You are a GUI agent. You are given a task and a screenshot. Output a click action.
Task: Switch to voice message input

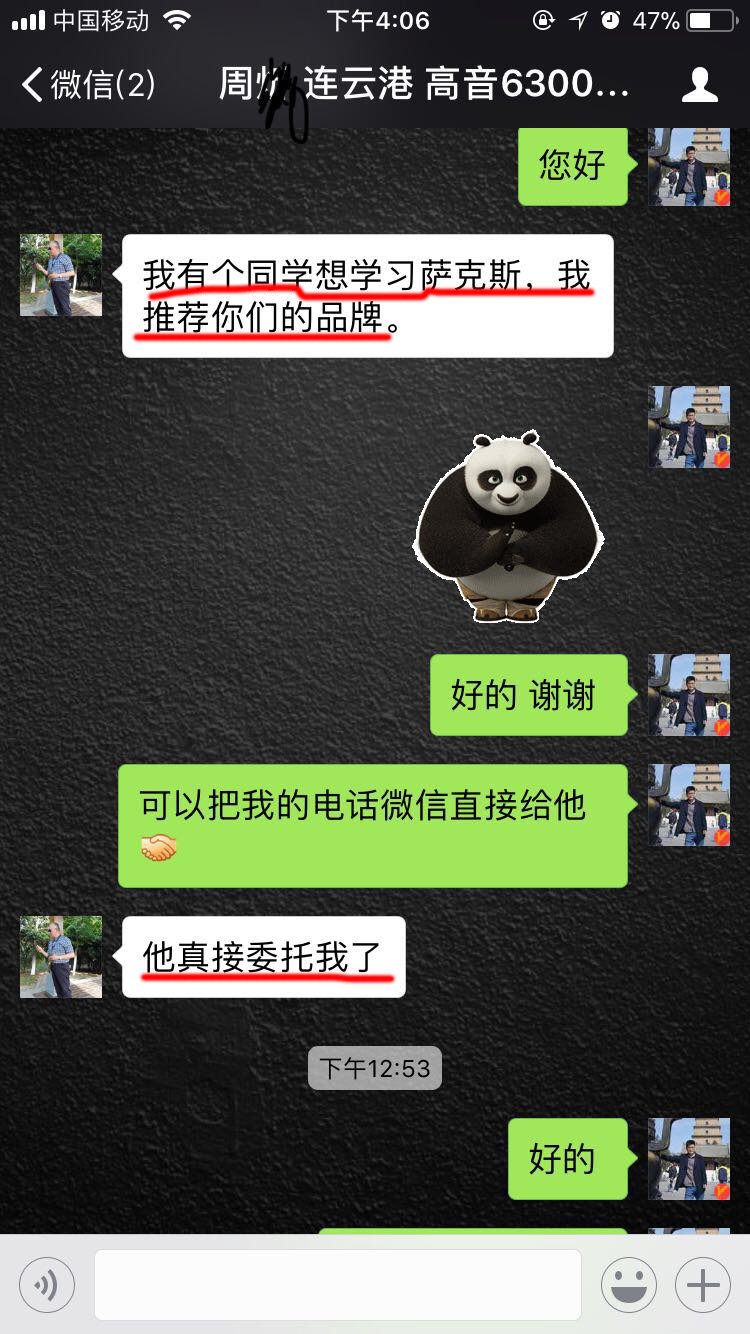click(47, 1285)
